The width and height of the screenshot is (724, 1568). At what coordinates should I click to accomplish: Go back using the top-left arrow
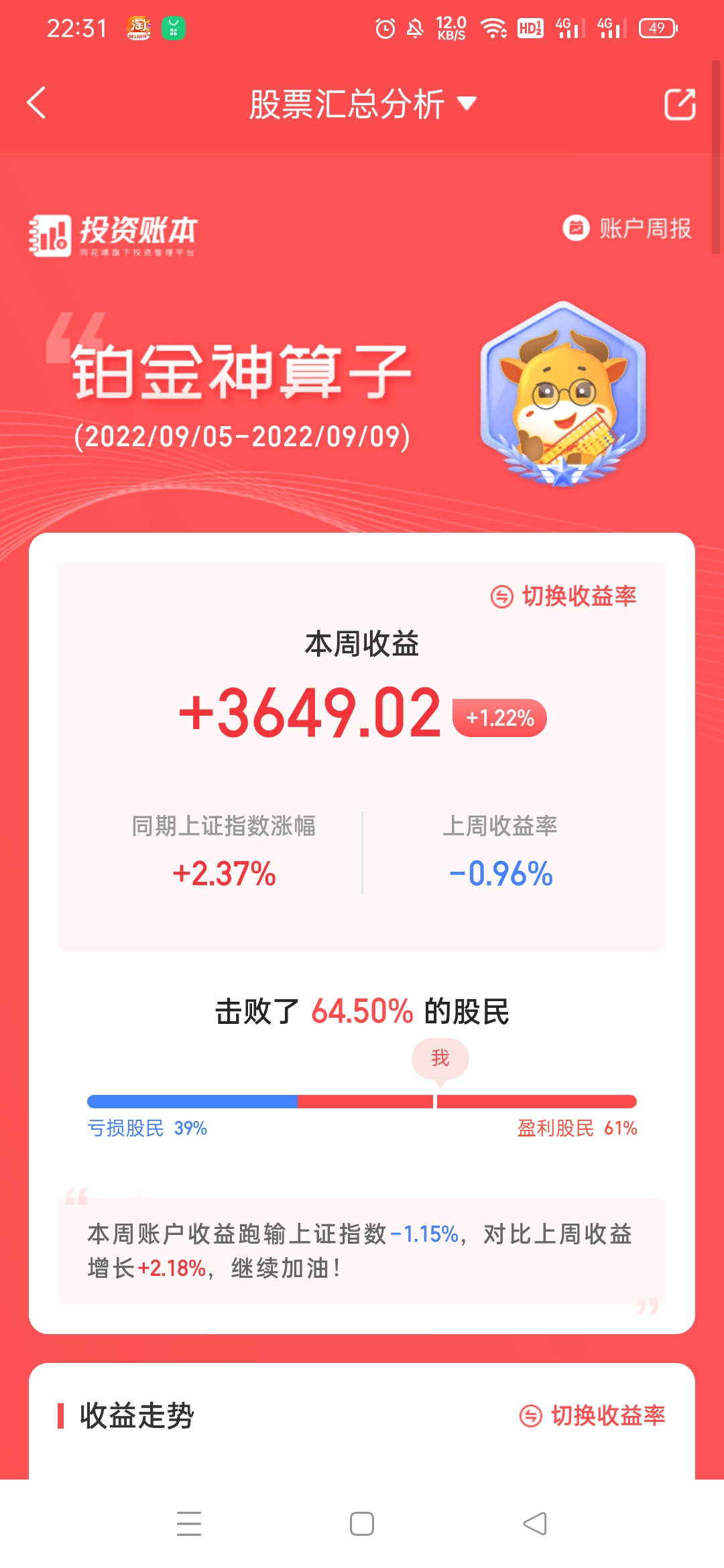36,103
